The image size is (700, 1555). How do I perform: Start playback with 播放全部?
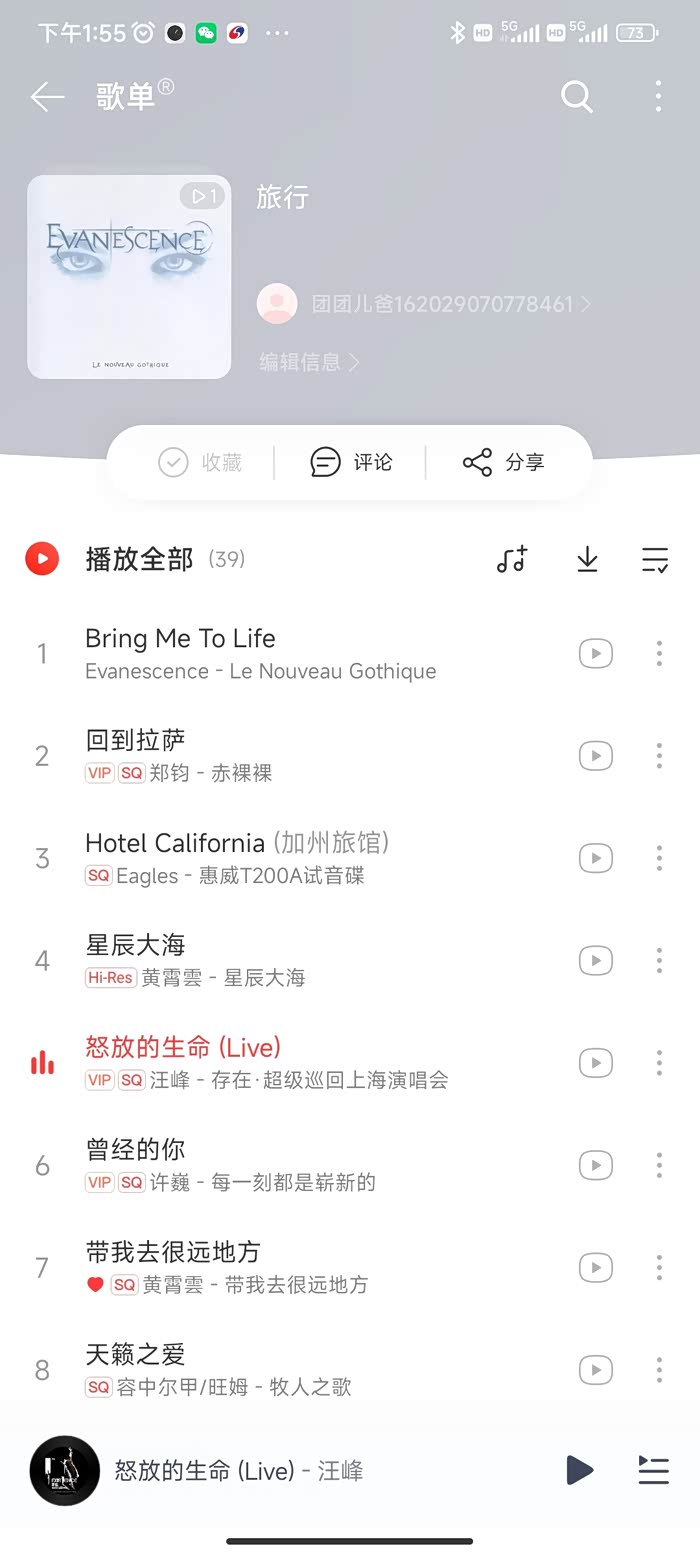tap(138, 559)
